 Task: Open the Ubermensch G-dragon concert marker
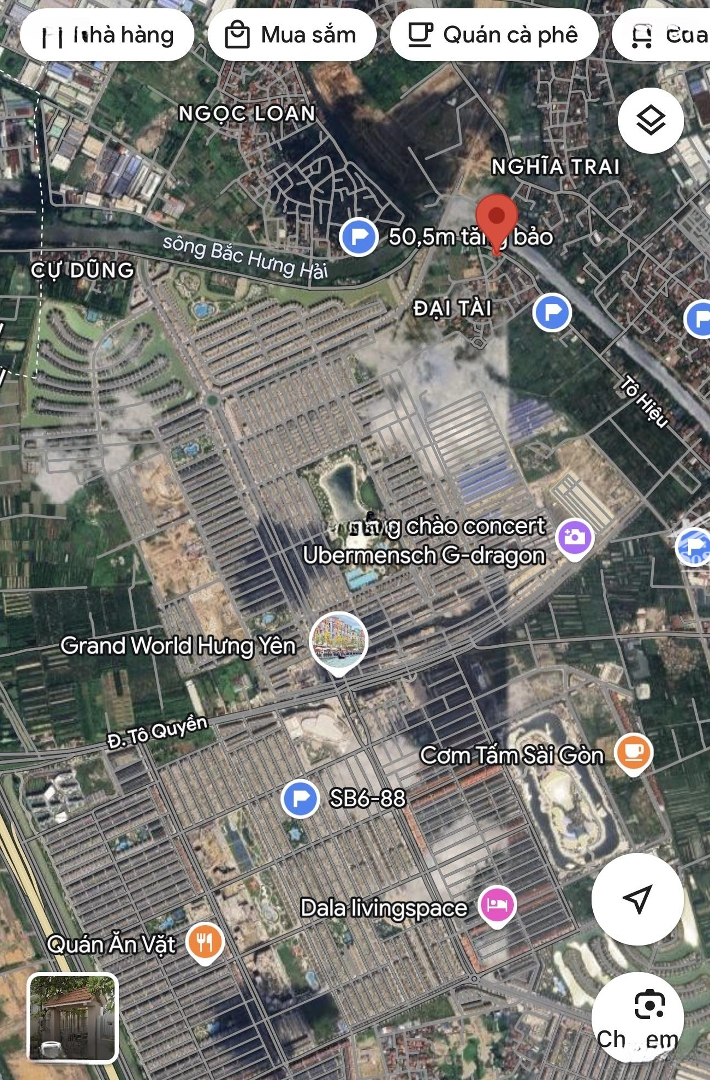[574, 537]
